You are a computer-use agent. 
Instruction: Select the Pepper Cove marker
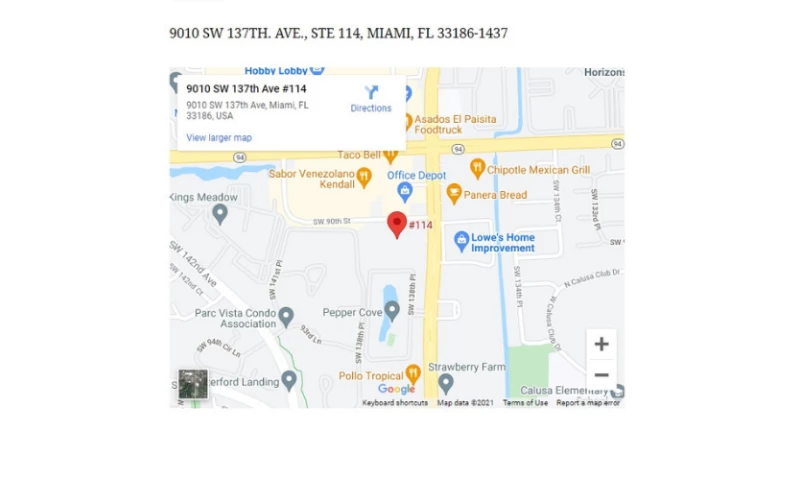click(x=392, y=311)
